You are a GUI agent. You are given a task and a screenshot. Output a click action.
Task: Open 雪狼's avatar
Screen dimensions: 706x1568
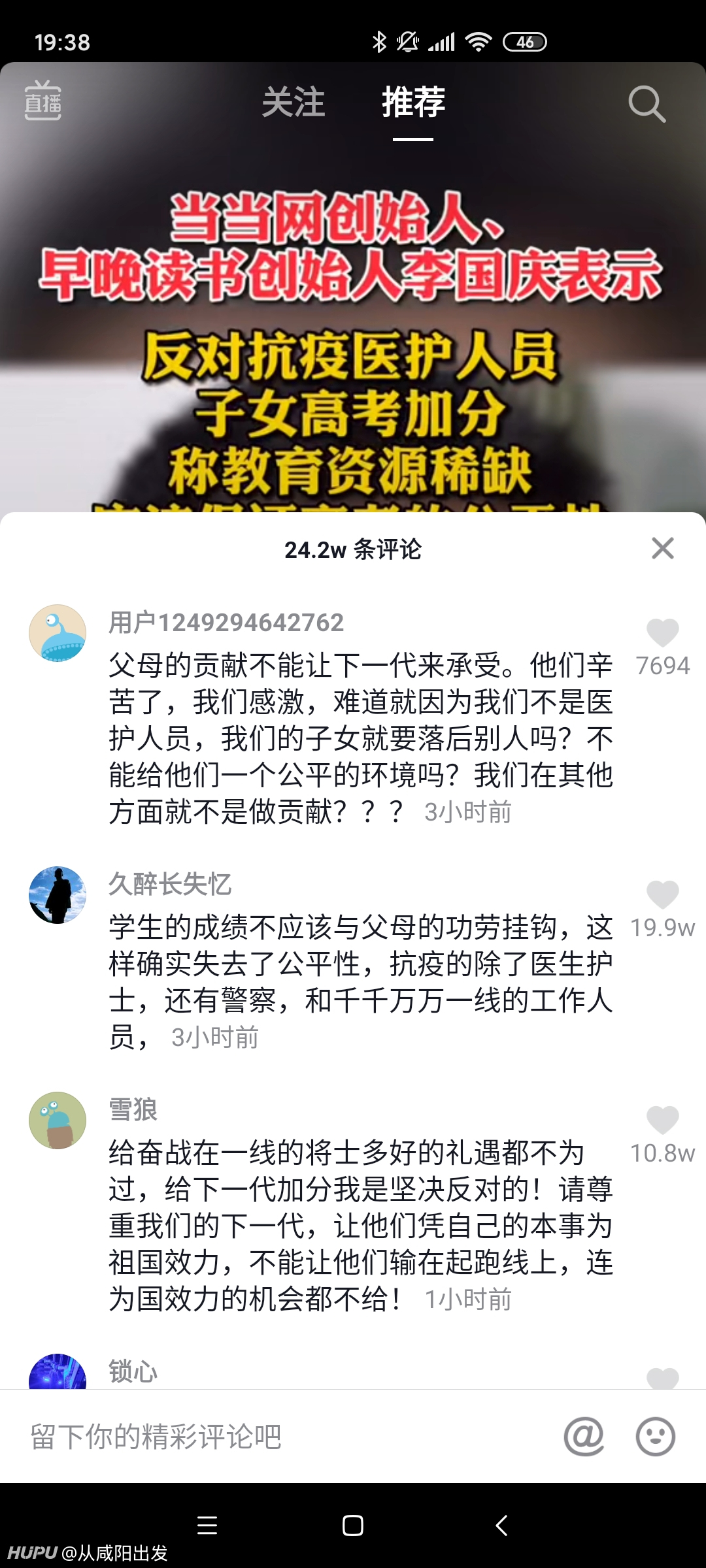[58, 1120]
